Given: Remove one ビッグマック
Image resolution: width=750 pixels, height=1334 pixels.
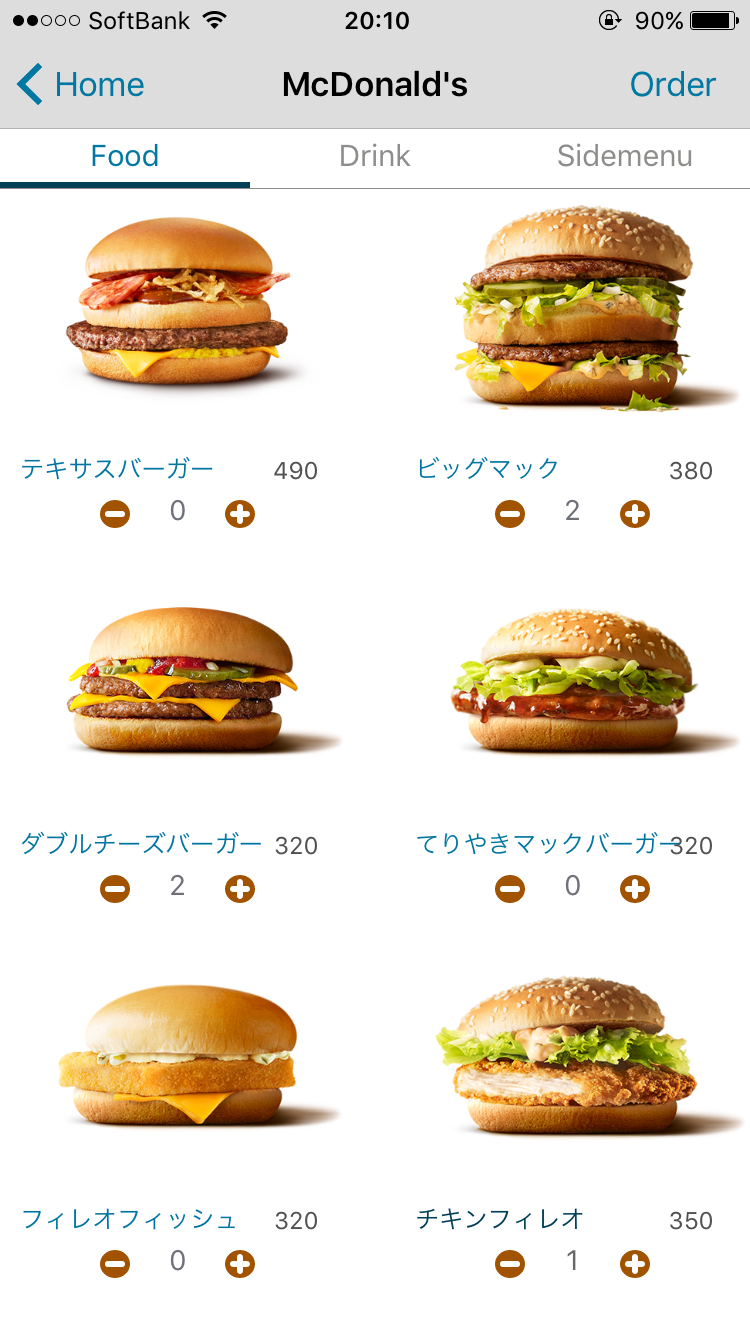Looking at the screenshot, I should (x=510, y=514).
